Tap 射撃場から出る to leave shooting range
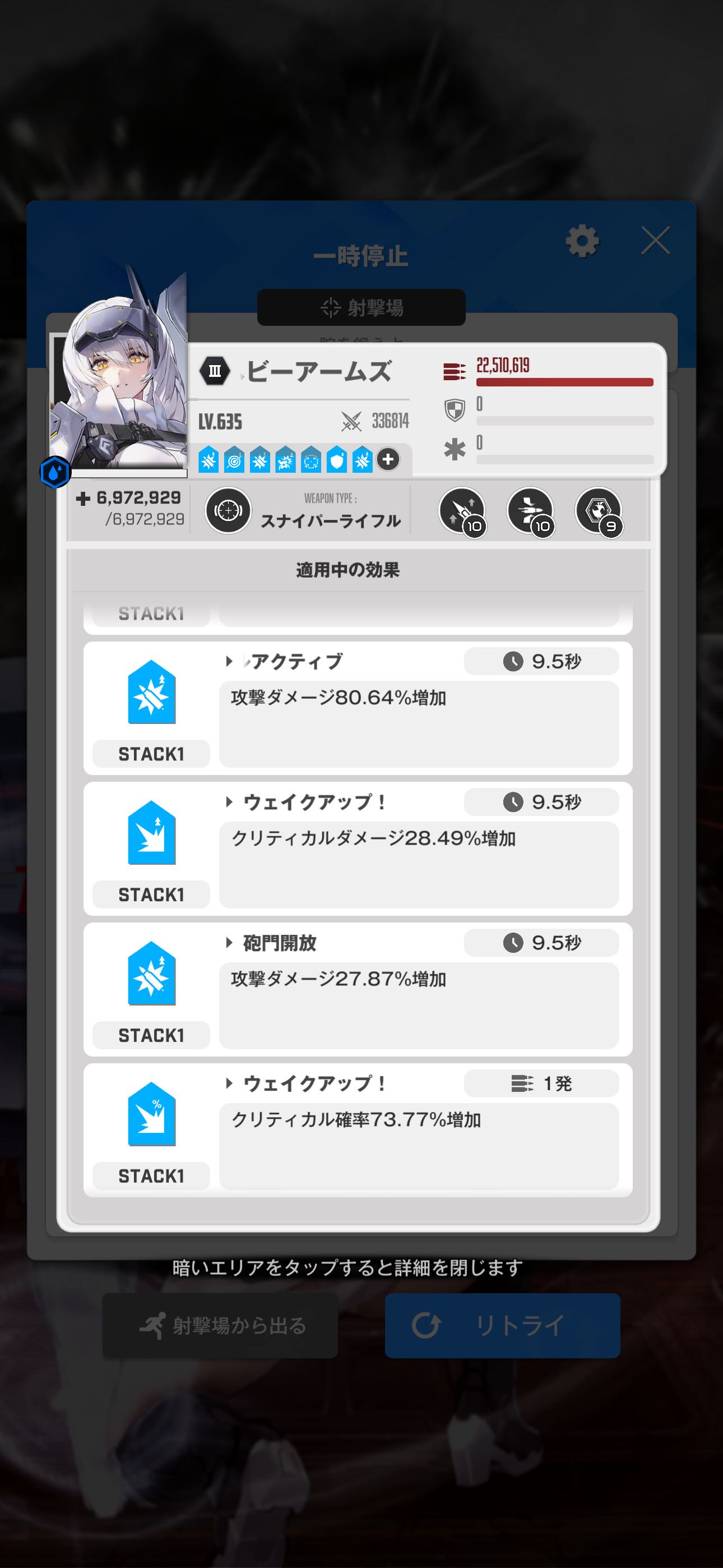Viewport: 723px width, 1568px height. click(220, 1325)
